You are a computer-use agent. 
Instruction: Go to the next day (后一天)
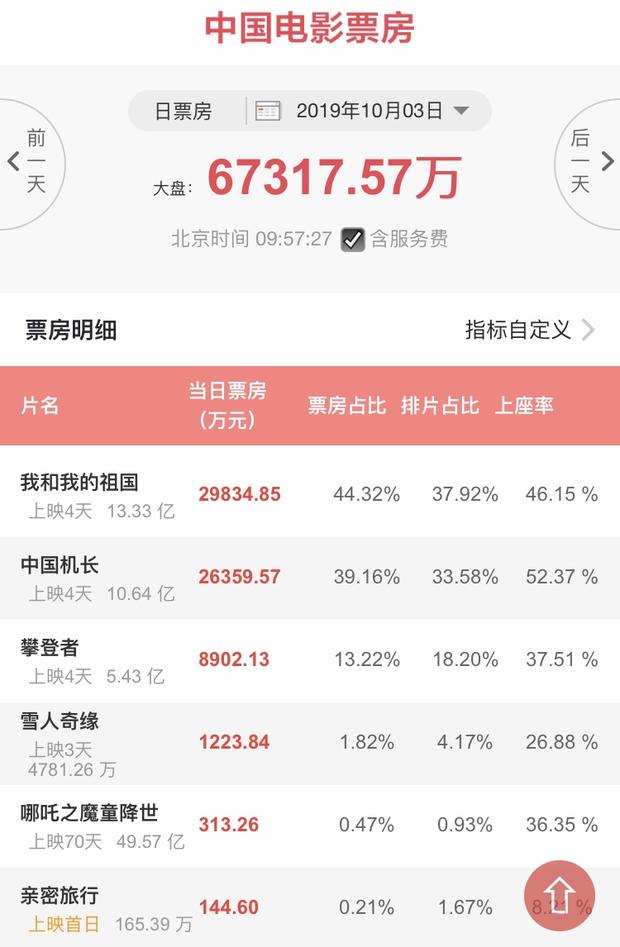pyautogui.click(x=589, y=161)
